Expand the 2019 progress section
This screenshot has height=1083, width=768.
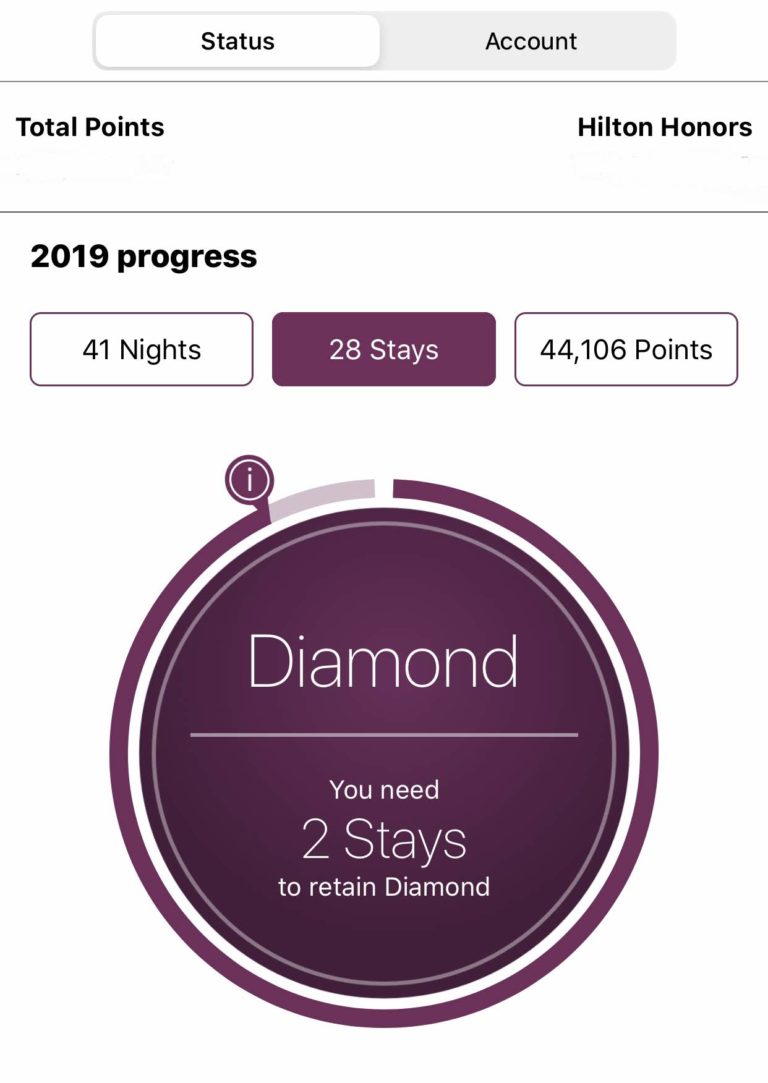point(144,255)
